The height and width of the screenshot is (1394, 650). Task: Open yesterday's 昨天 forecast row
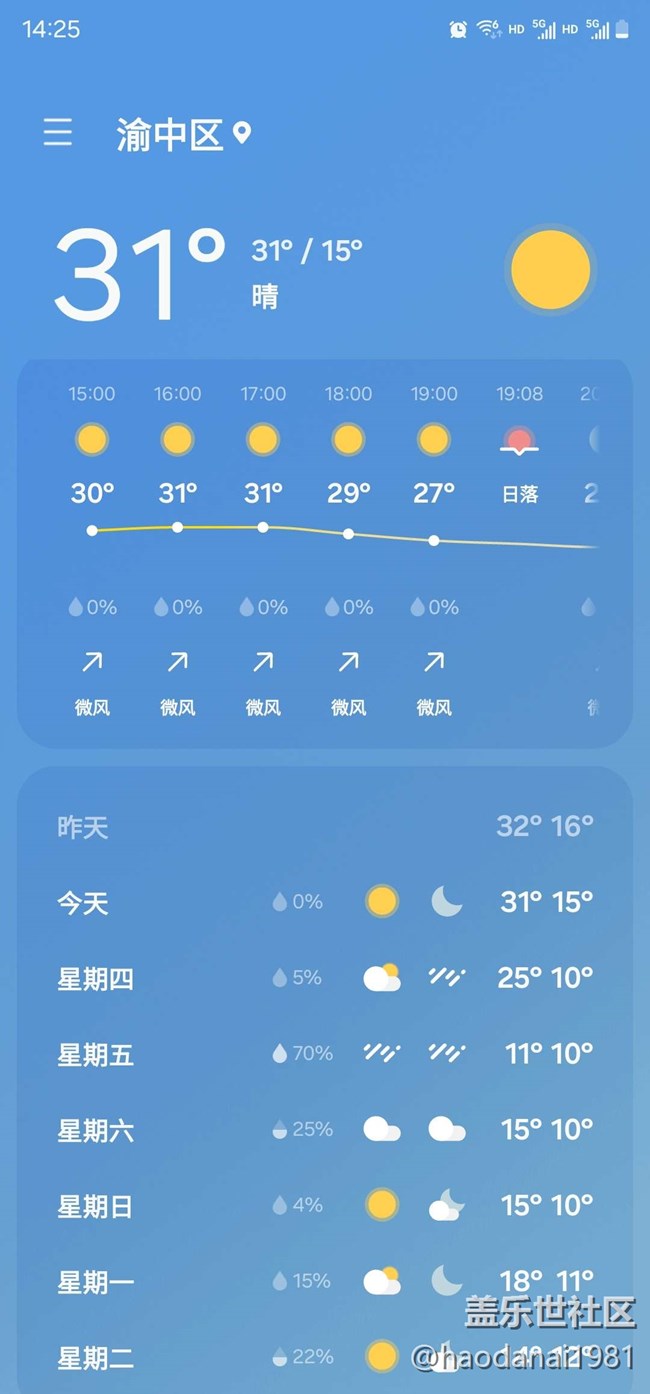(325, 826)
